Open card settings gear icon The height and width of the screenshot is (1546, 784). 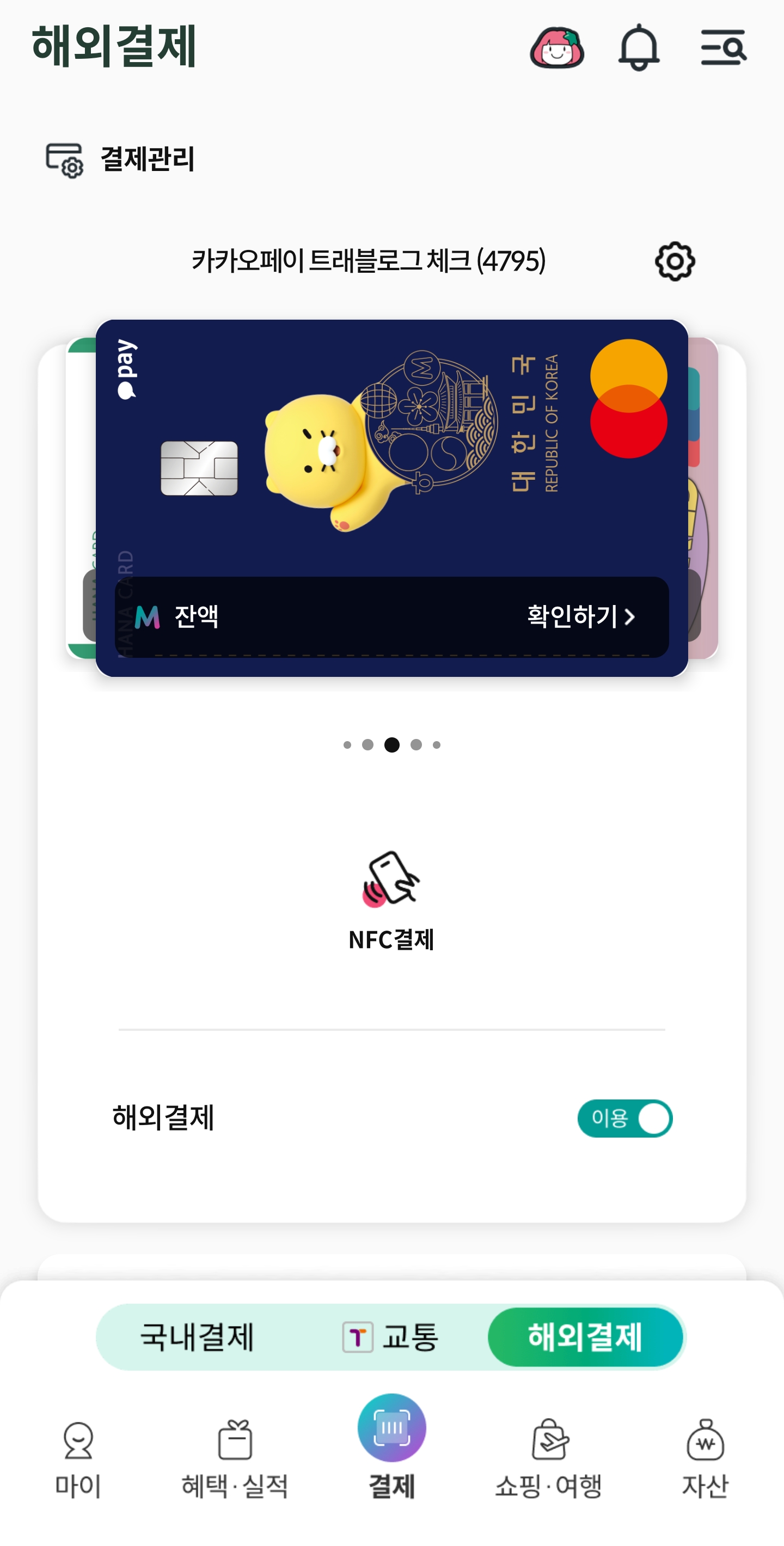[x=674, y=261]
